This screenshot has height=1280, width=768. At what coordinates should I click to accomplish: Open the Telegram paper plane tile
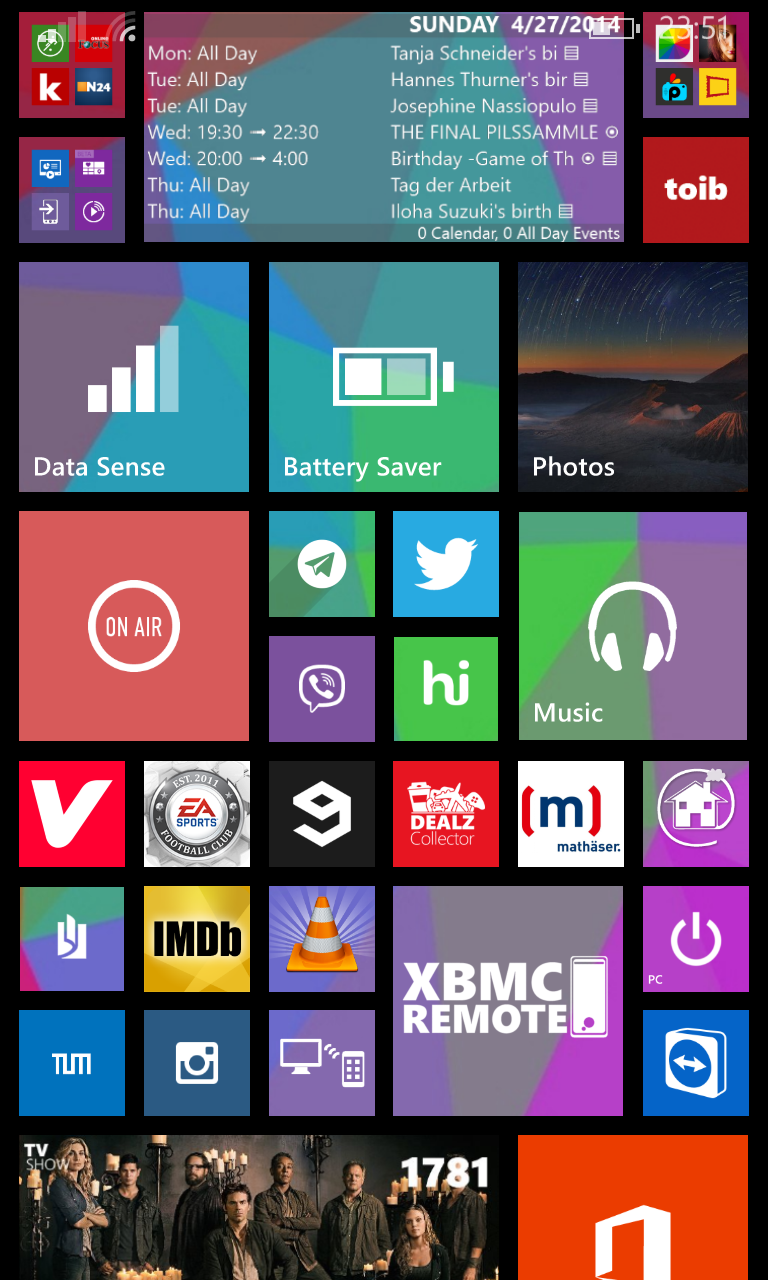click(x=322, y=564)
